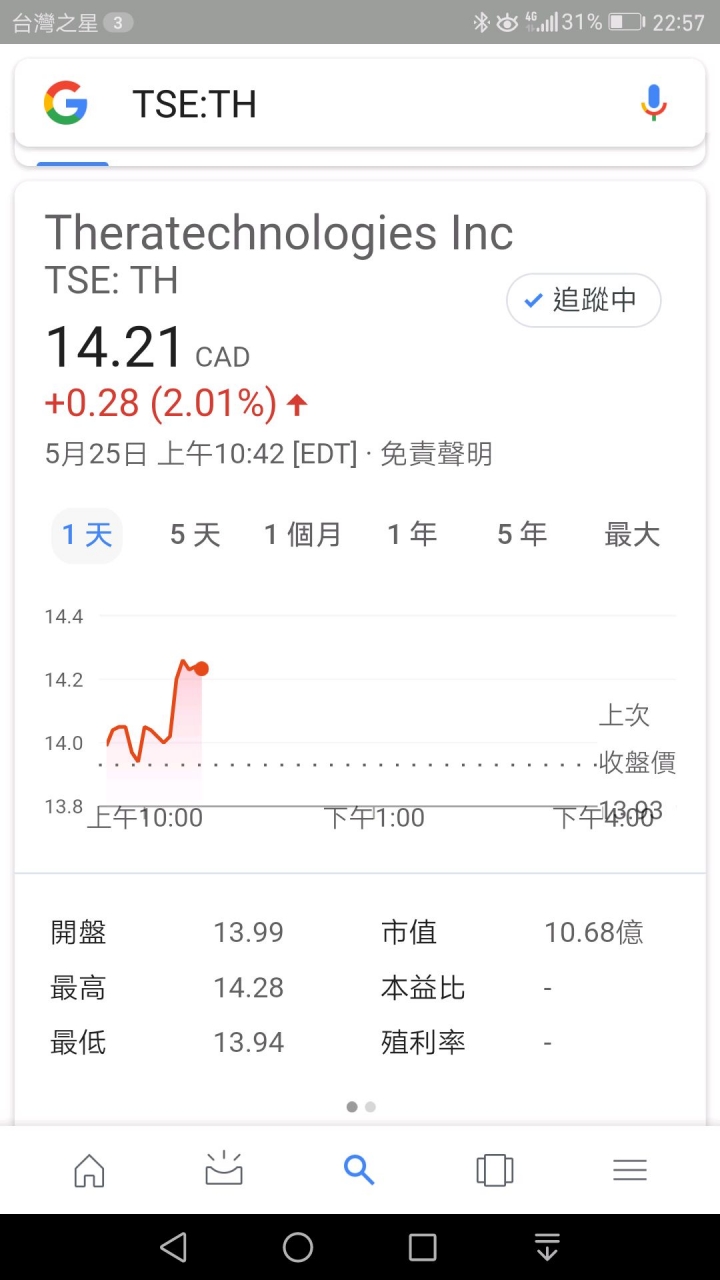Open the updates inbox tab
Image resolution: width=720 pixels, height=1280 pixels.
click(224, 1169)
